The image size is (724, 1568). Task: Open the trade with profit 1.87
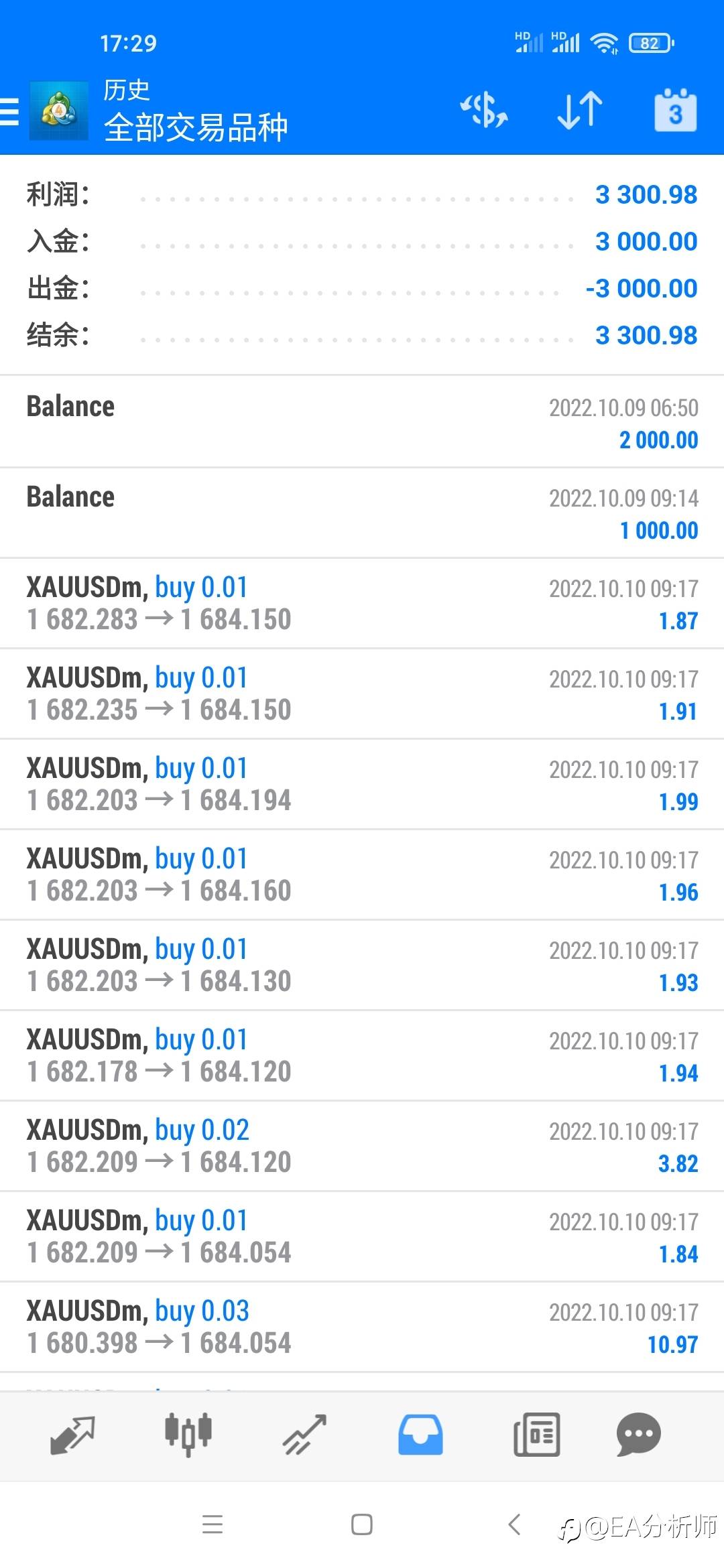tap(362, 603)
